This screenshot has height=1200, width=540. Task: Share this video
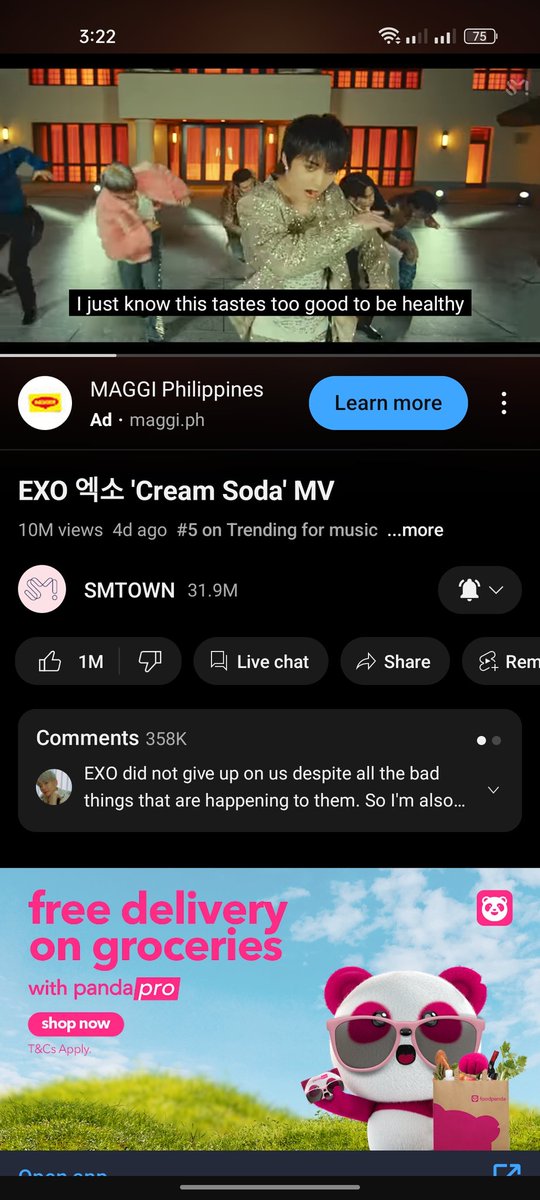tap(394, 661)
